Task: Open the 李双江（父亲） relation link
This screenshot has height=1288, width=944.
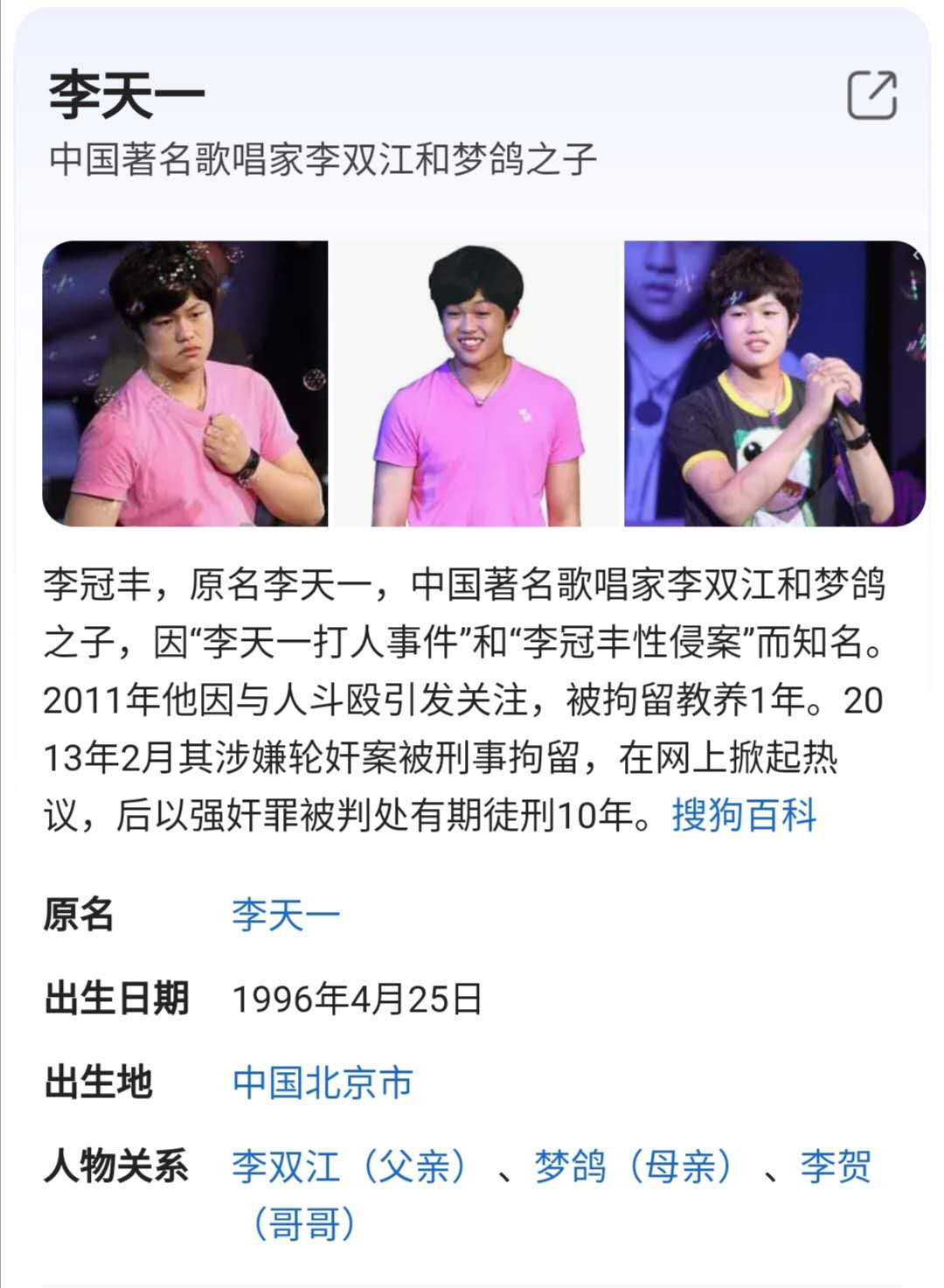Action: pyautogui.click(x=350, y=1166)
